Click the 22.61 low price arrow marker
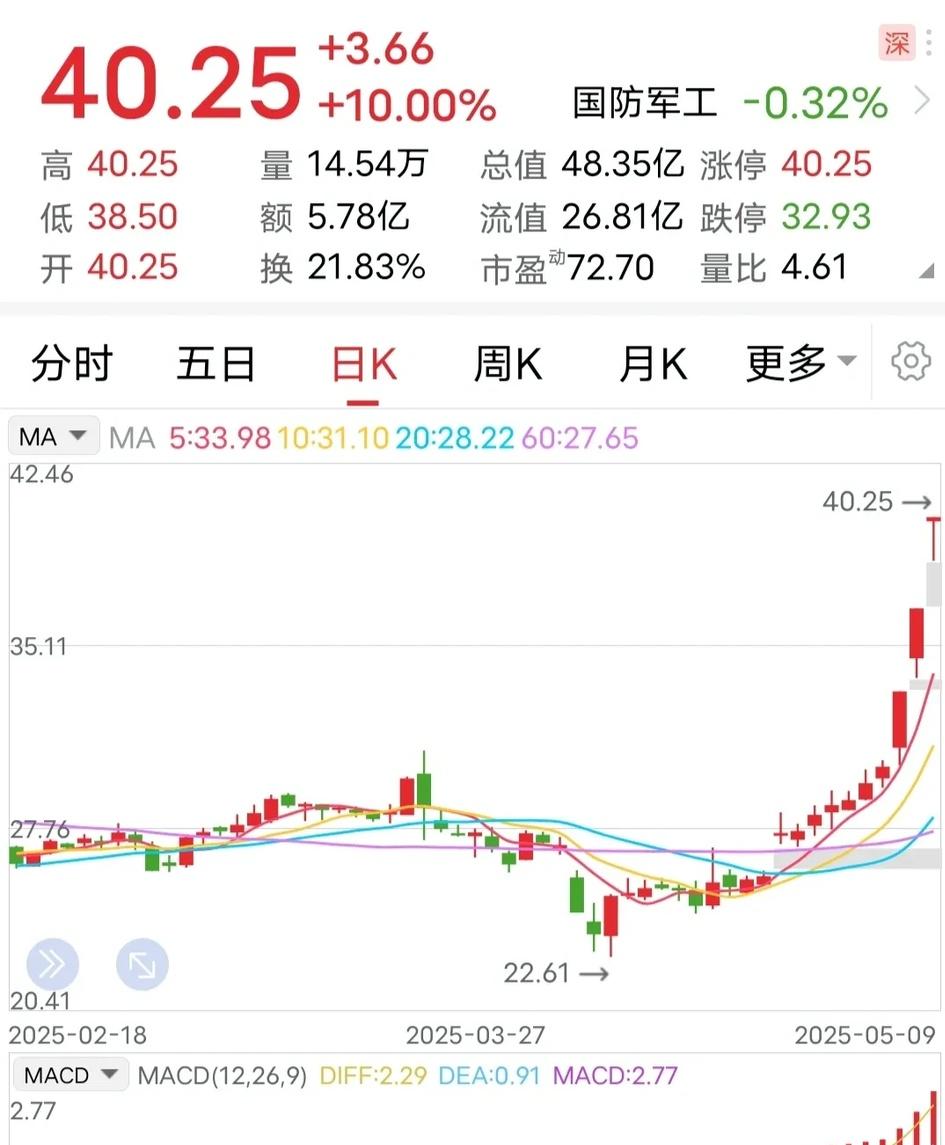Image resolution: width=945 pixels, height=1145 pixels. click(x=557, y=973)
